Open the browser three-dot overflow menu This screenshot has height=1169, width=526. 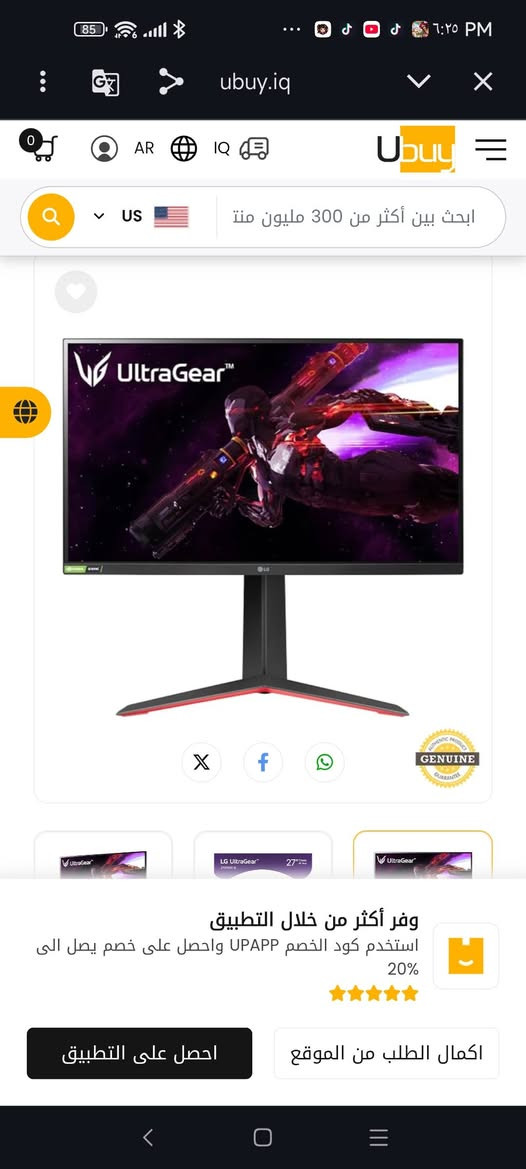(42, 81)
